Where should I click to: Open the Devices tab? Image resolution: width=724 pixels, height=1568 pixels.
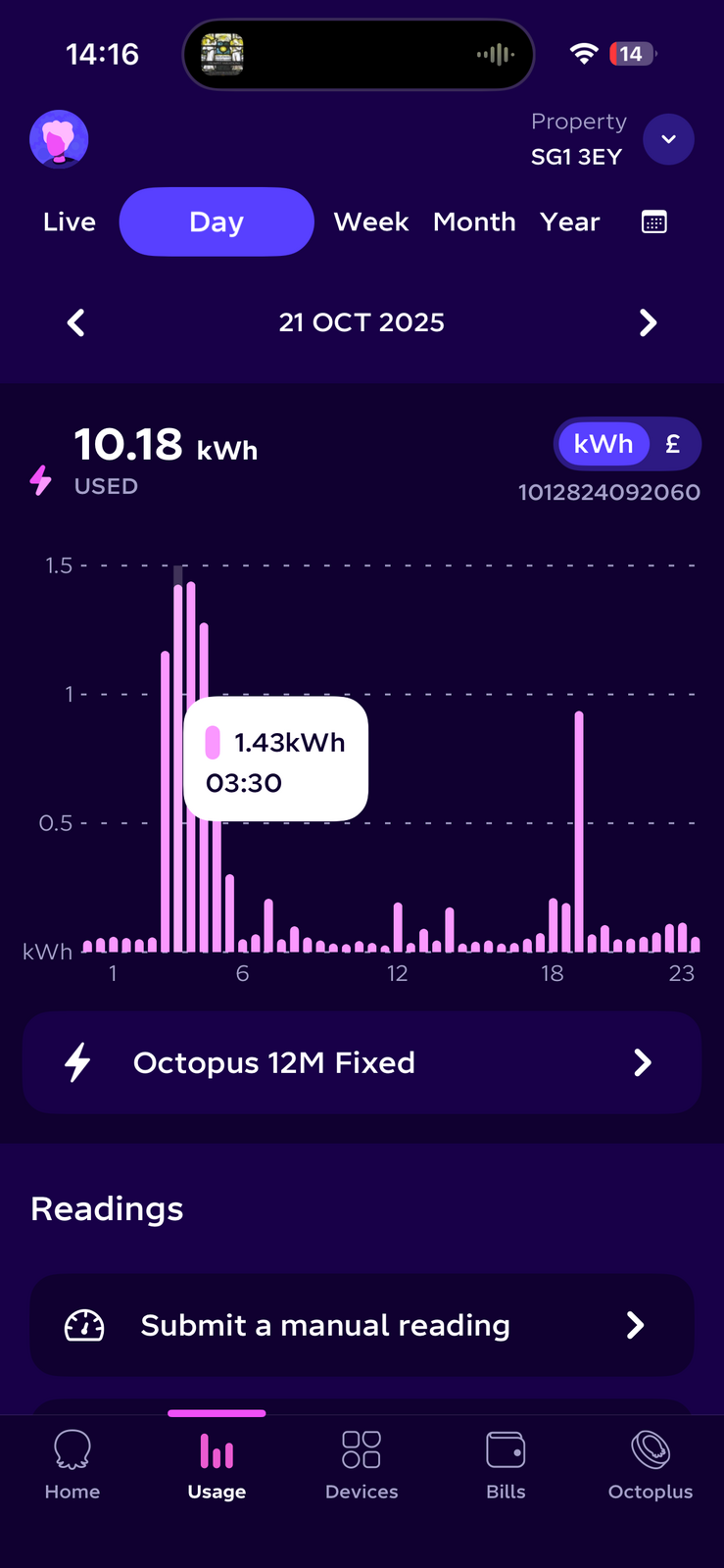[362, 1464]
